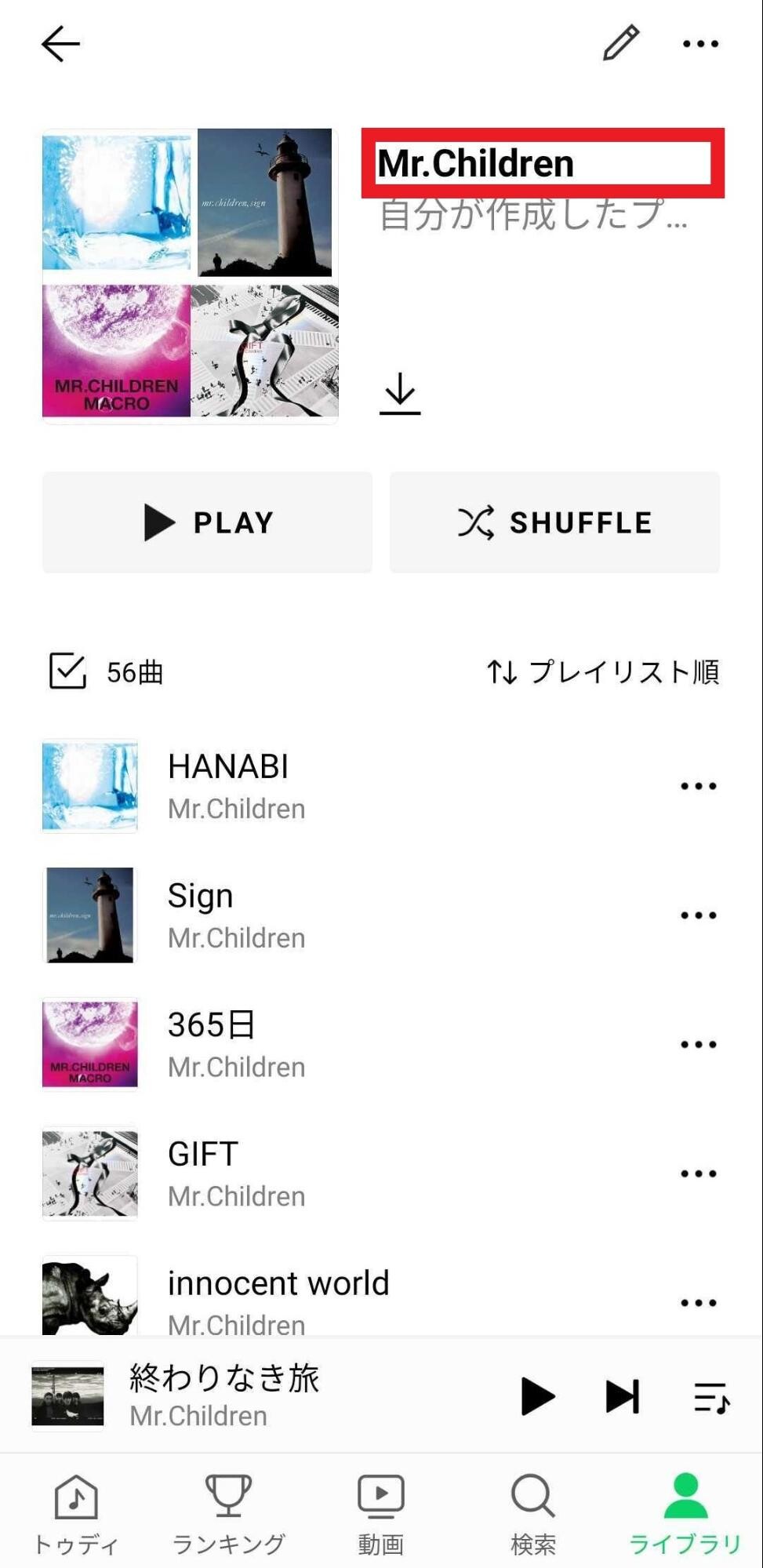Download the playlist with the download icon
Viewport: 763px width, 1568px height.
pyautogui.click(x=401, y=395)
